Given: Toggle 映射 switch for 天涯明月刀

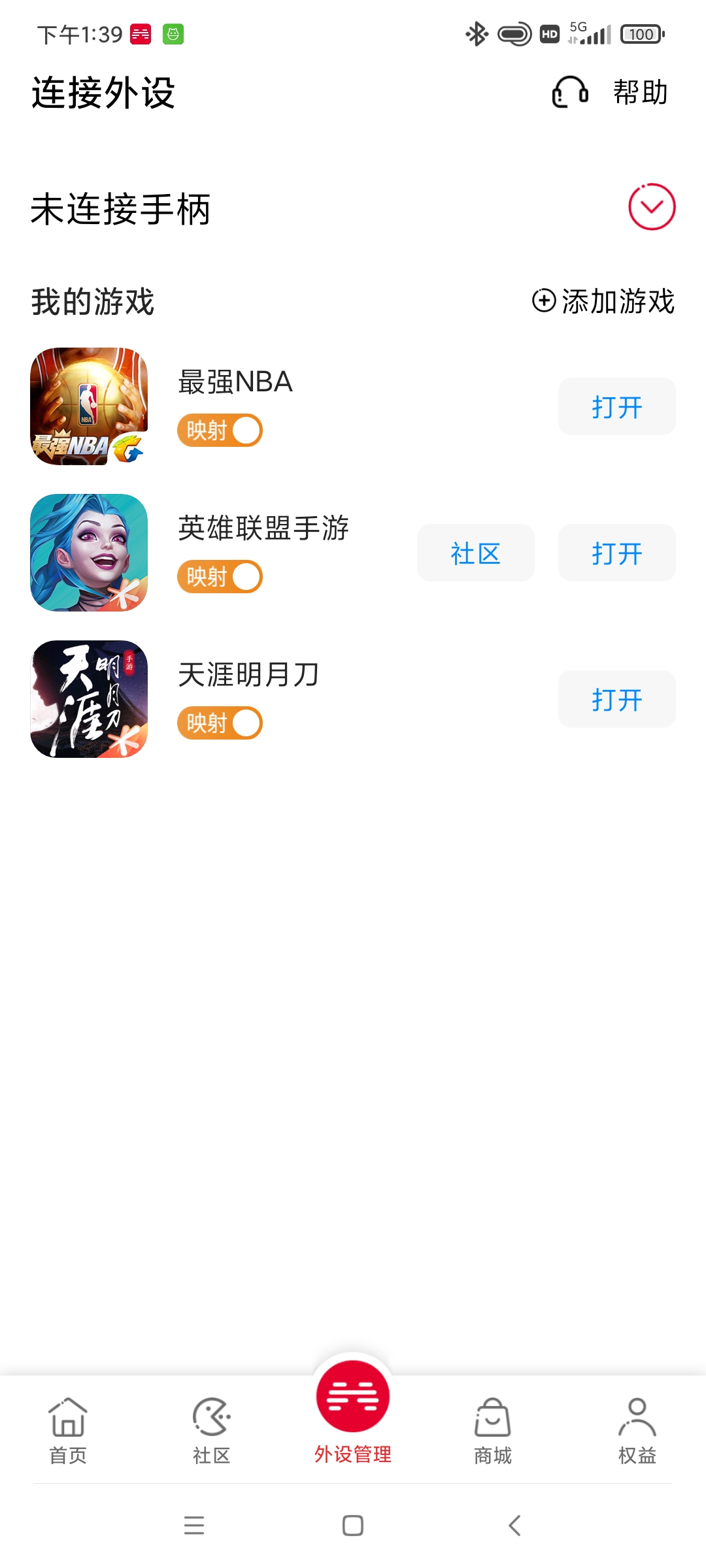Looking at the screenshot, I should click(x=220, y=723).
